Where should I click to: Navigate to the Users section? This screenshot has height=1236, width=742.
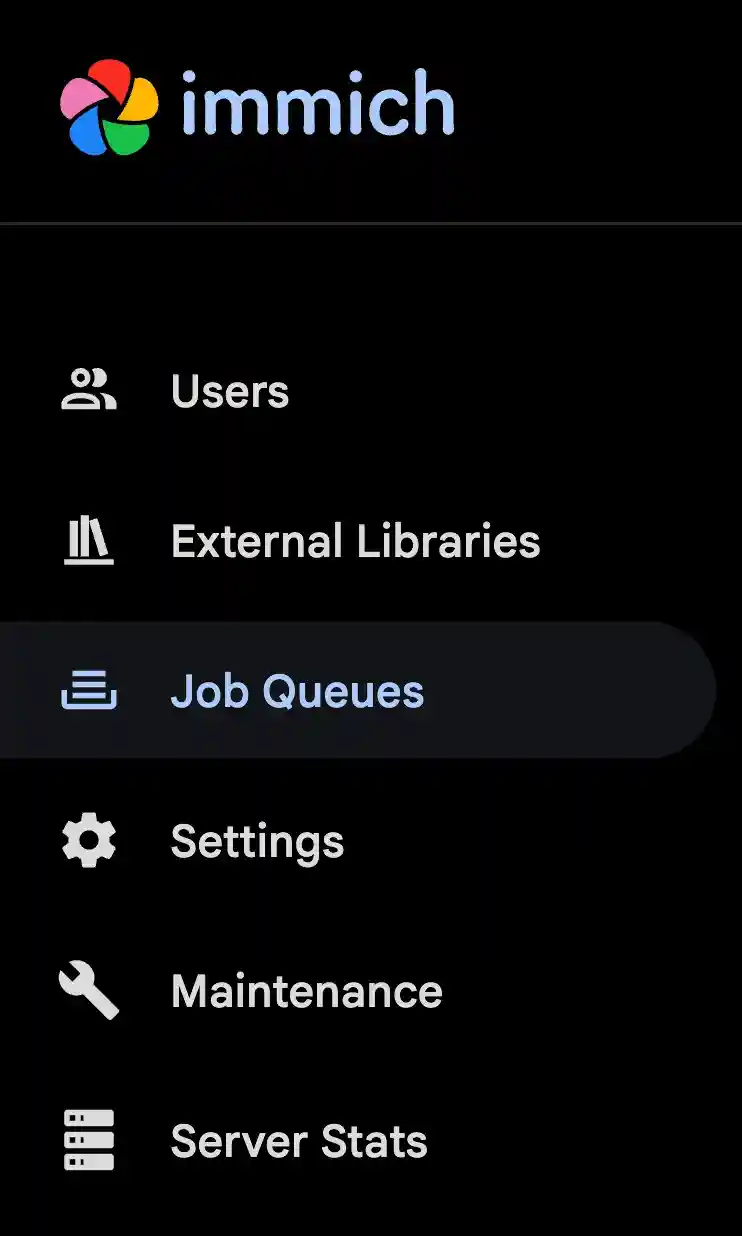pos(229,392)
